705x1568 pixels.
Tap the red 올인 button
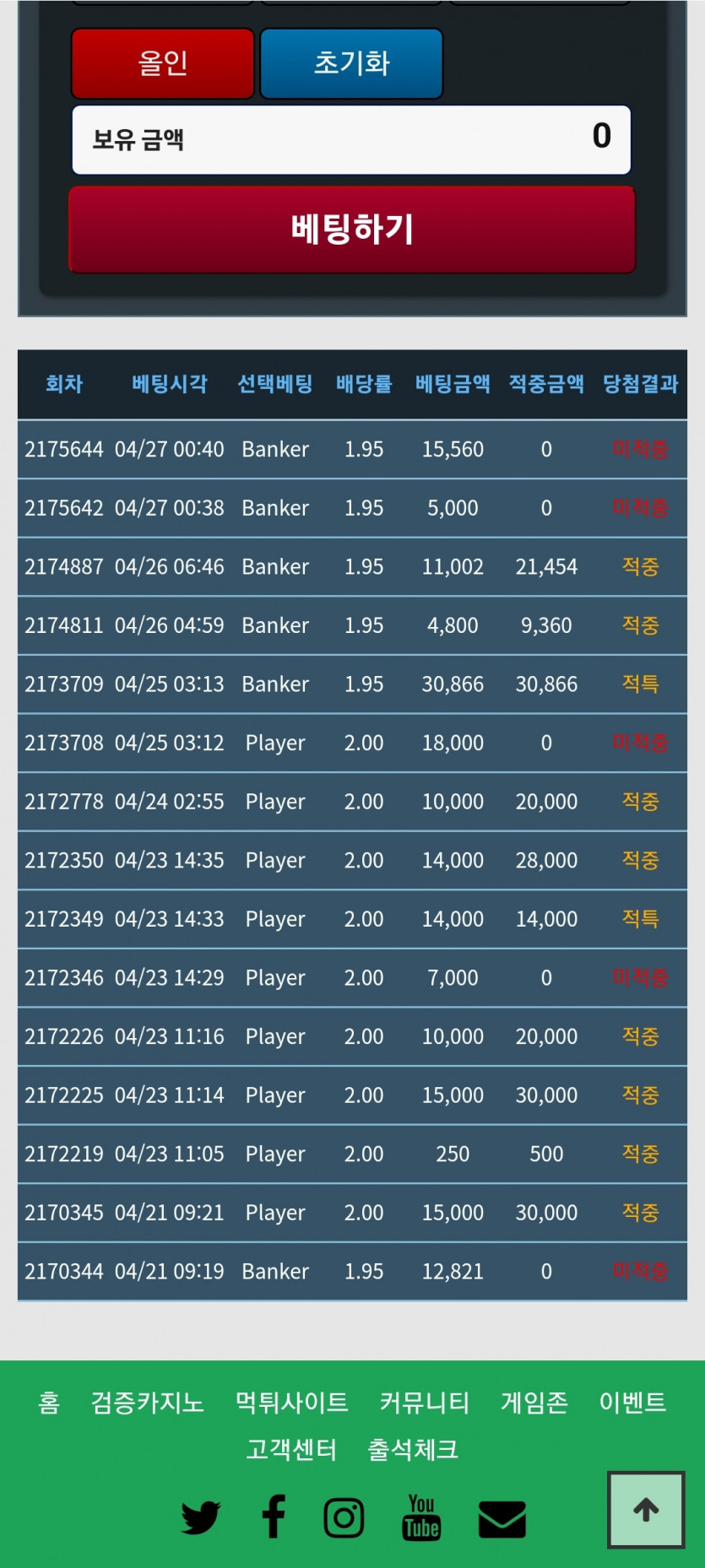163,63
